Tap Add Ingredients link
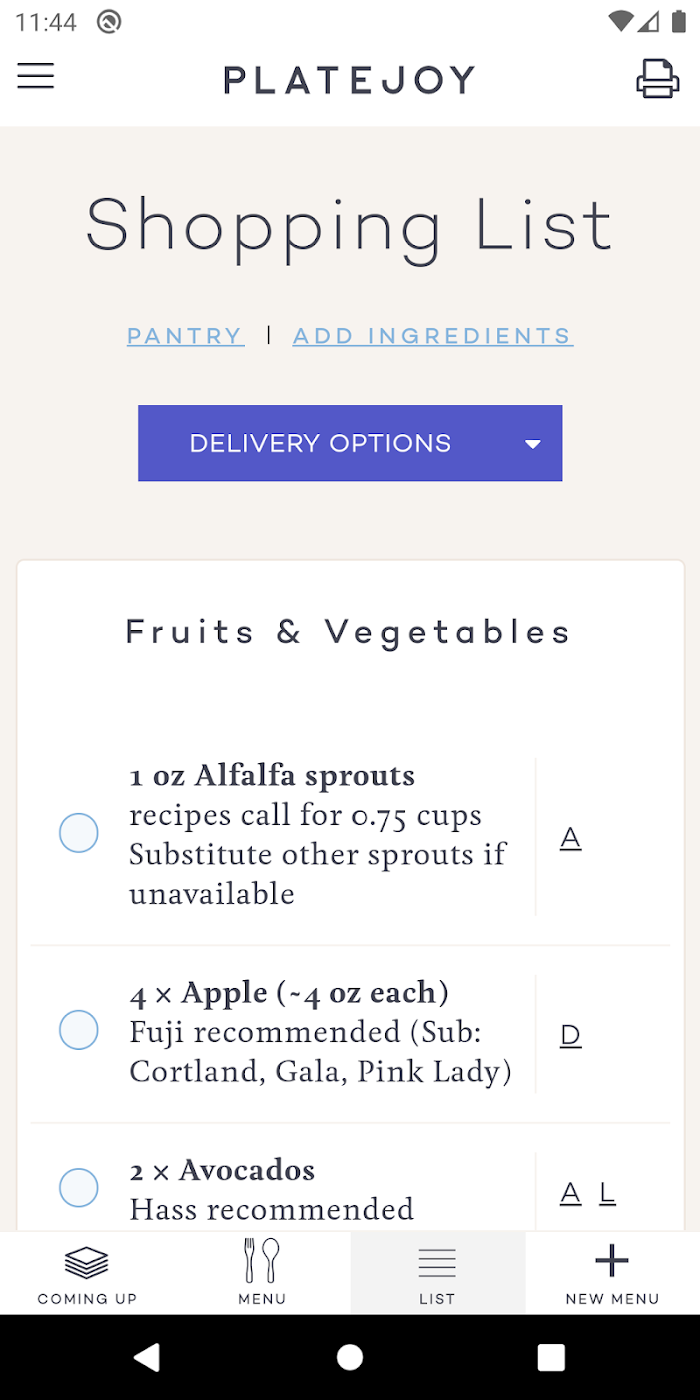This screenshot has width=700, height=1400. pyautogui.click(x=432, y=336)
